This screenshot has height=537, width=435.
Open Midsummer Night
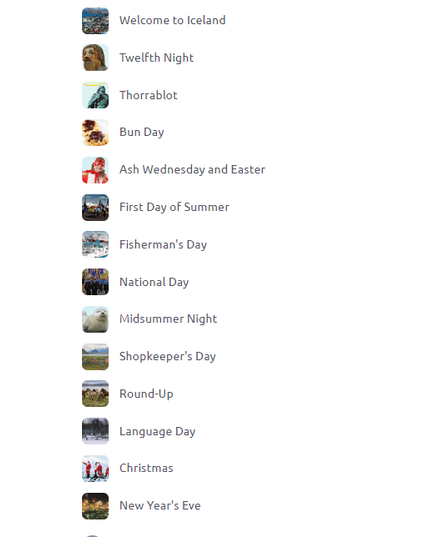point(168,319)
